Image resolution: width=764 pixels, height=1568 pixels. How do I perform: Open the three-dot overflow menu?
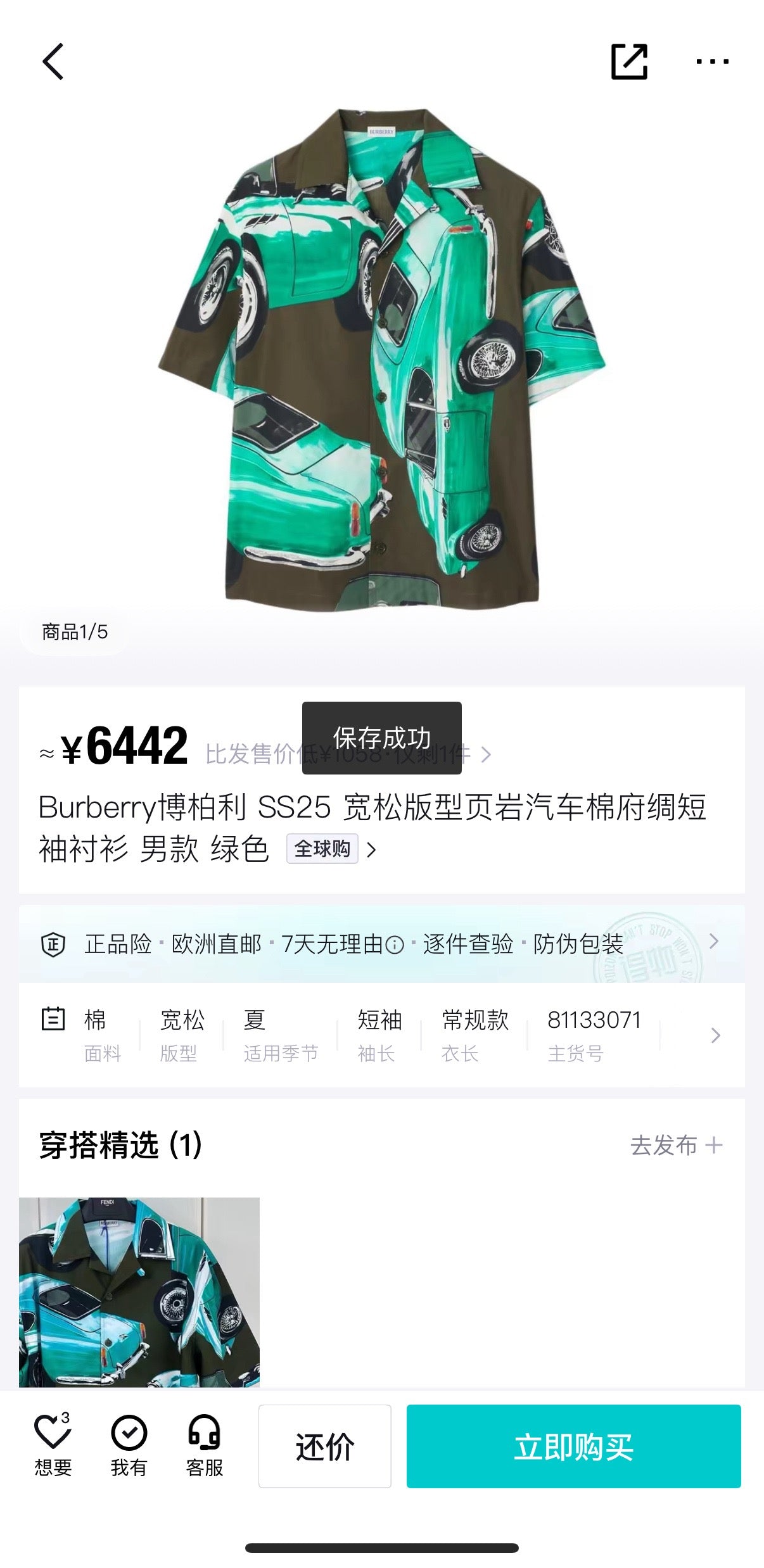(x=712, y=61)
